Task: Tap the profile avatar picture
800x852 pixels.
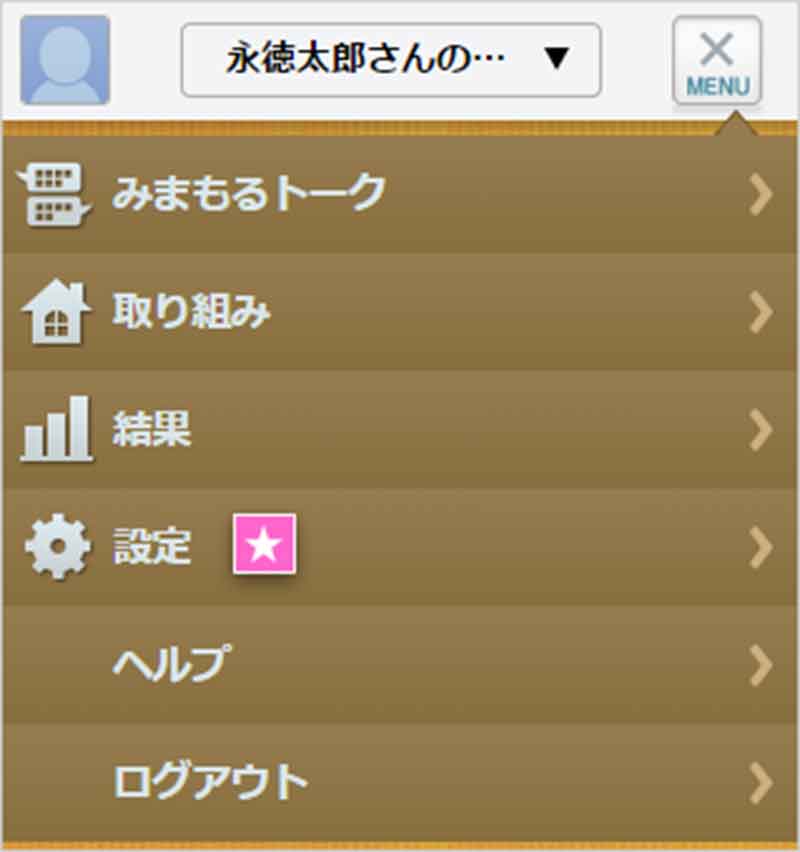Action: 65,60
